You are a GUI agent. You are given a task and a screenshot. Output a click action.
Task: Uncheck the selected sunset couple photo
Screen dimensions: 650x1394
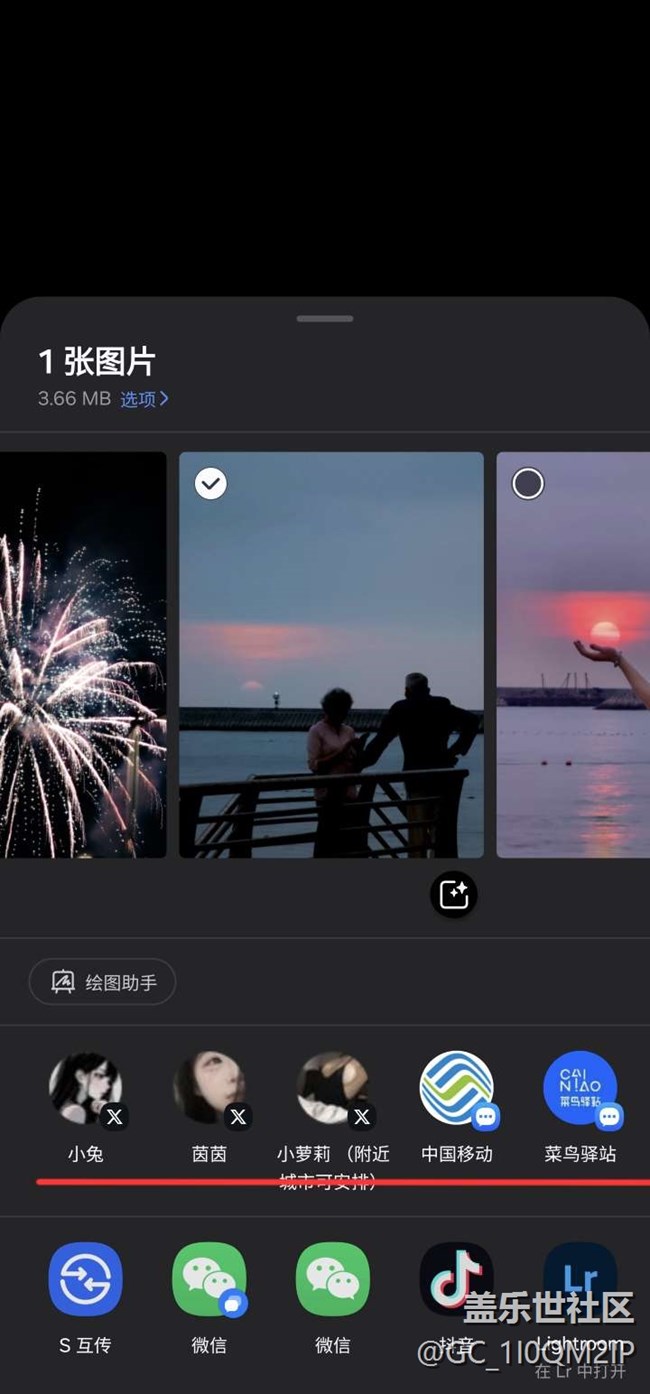(x=210, y=484)
